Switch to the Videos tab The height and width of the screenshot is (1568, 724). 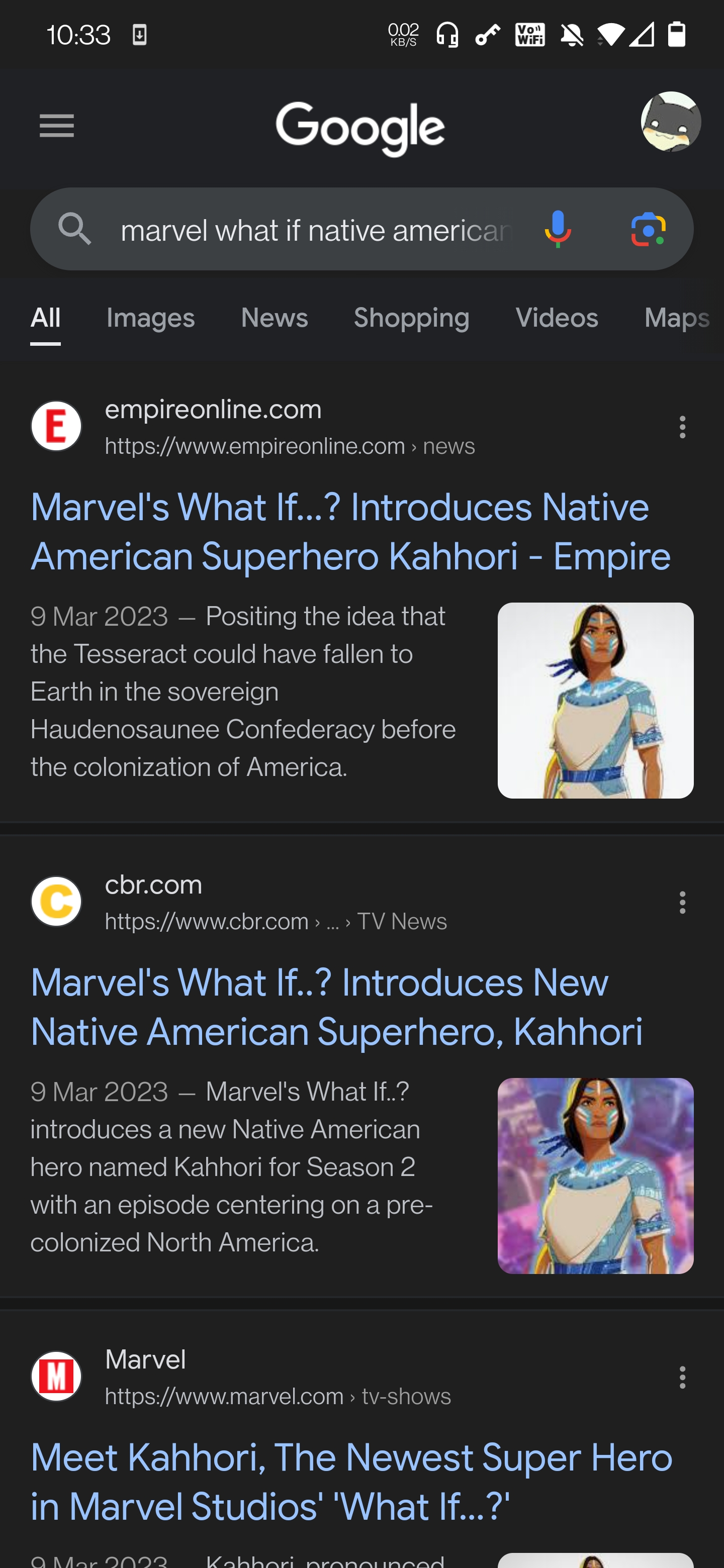coord(557,318)
